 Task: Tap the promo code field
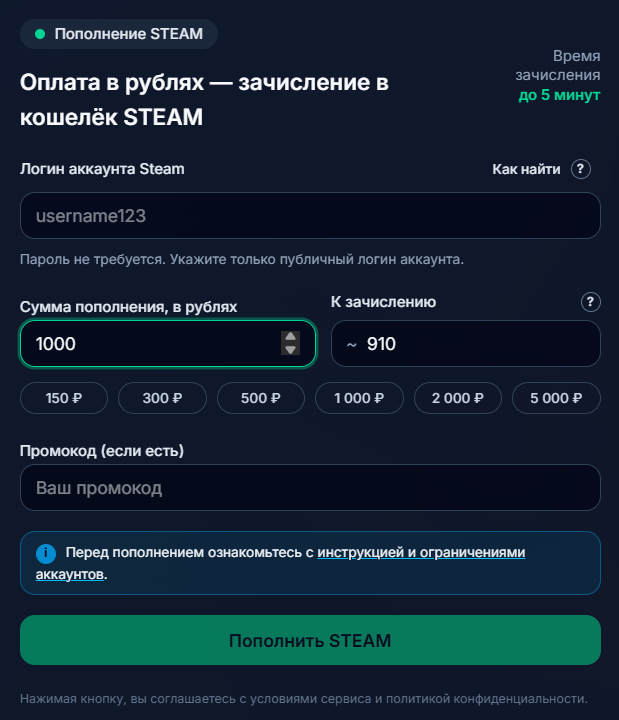click(x=310, y=488)
